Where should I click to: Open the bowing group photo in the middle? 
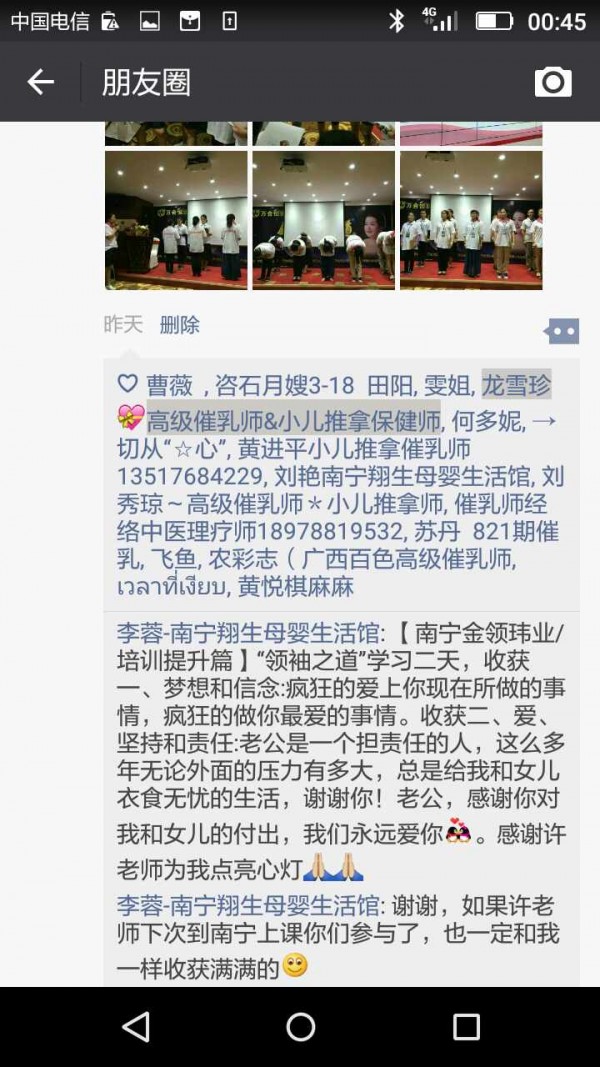323,220
